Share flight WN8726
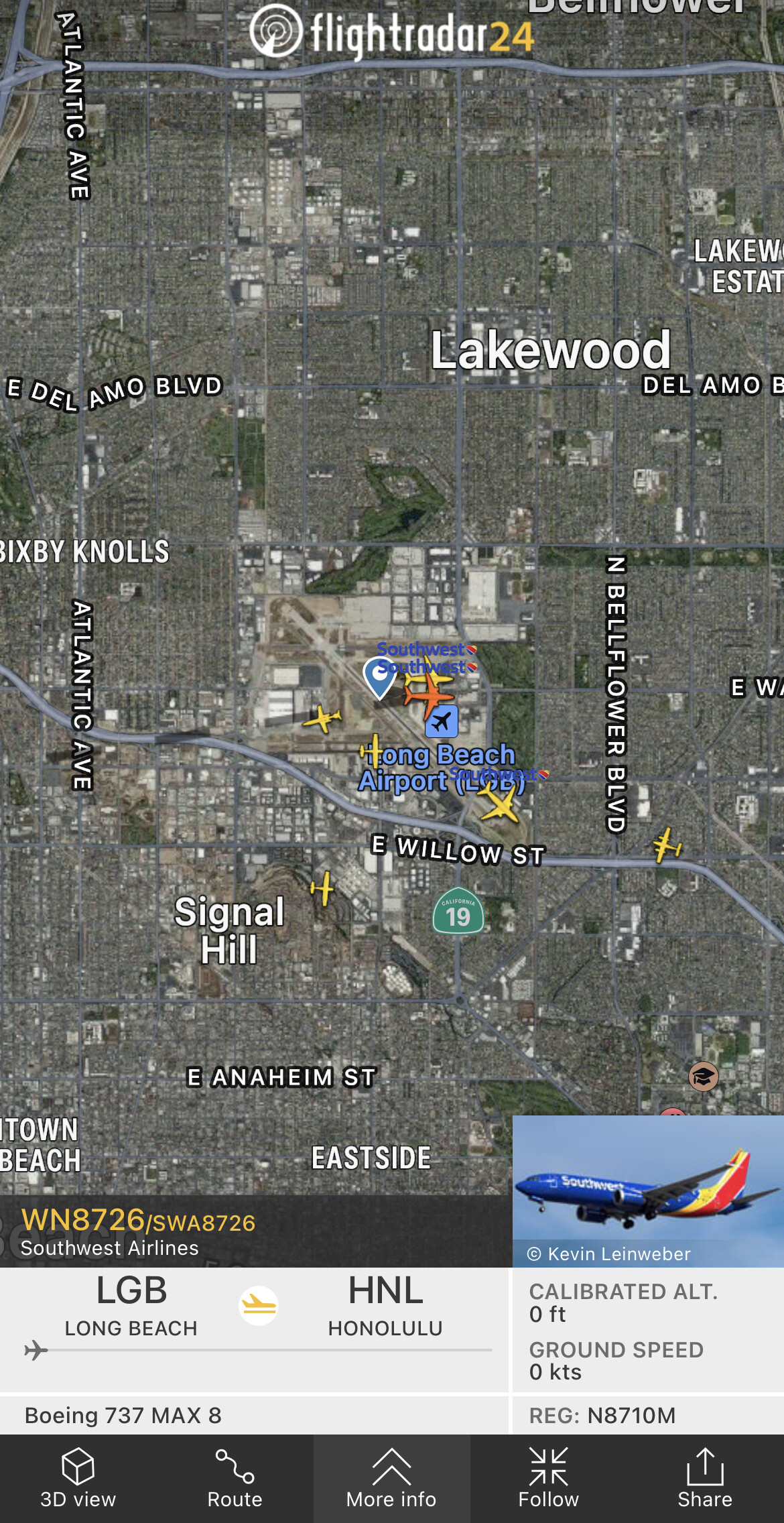The width and height of the screenshot is (784, 1523). pyautogui.click(x=705, y=1478)
